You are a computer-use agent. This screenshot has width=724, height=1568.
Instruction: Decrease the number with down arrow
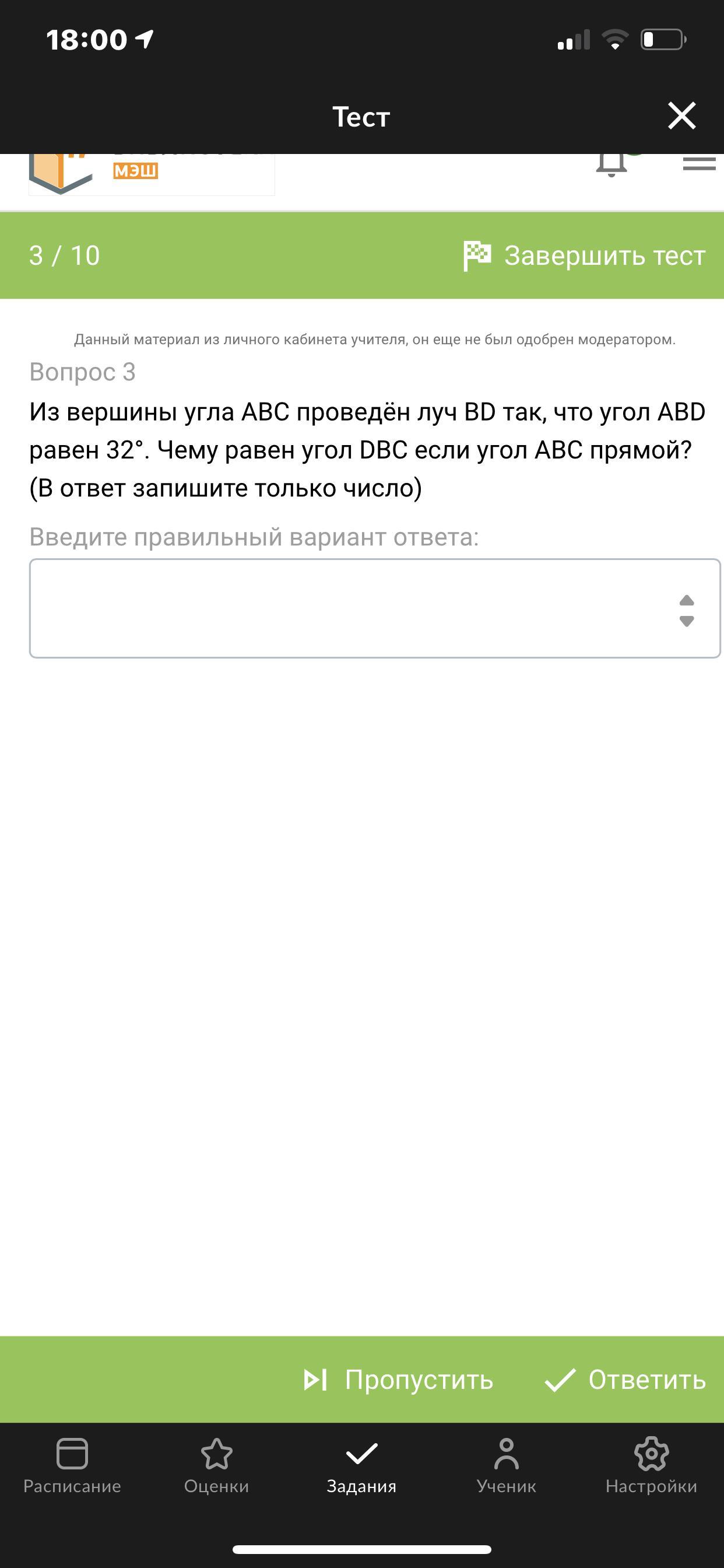(x=686, y=621)
